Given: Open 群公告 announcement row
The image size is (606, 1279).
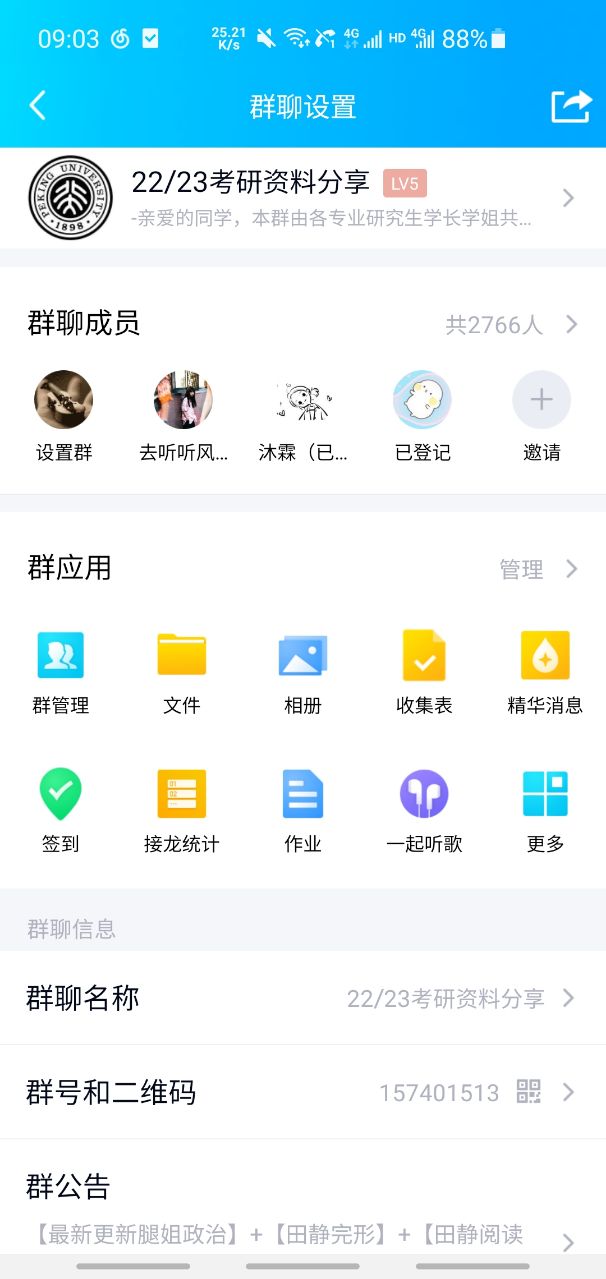Looking at the screenshot, I should tap(302, 1210).
